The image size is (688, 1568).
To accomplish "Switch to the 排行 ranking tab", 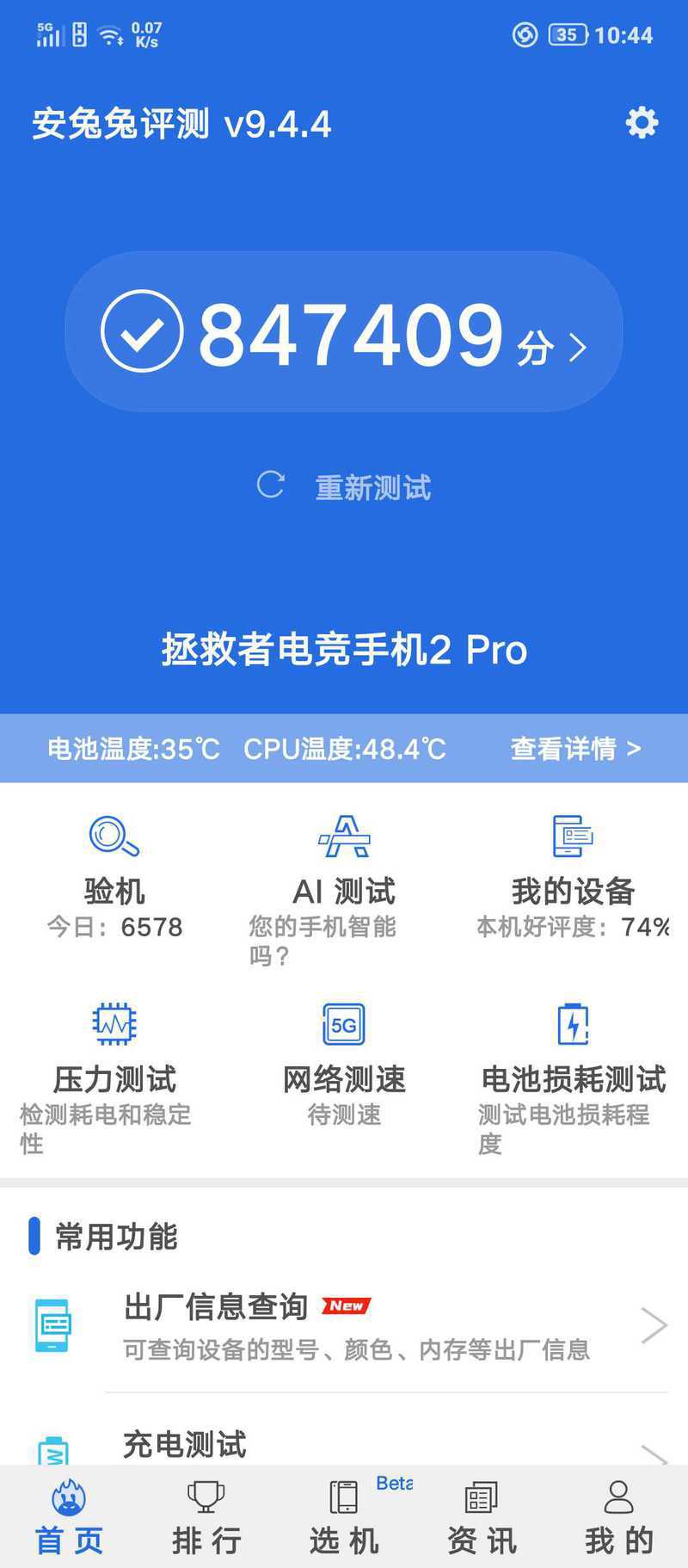I will [x=206, y=1518].
